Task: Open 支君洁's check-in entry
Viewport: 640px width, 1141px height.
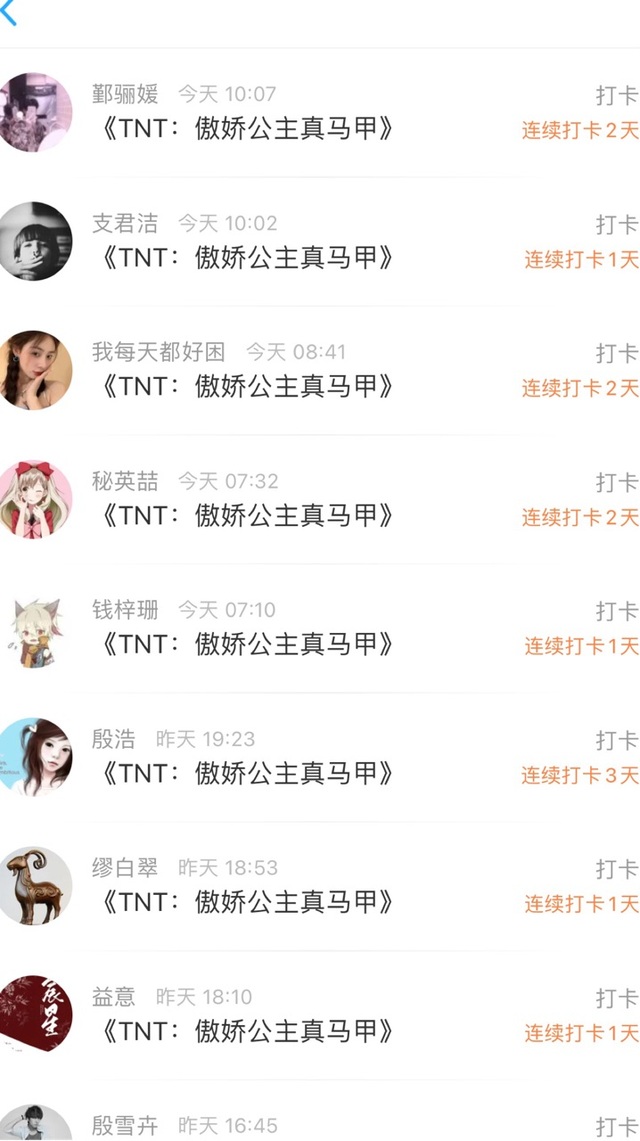Action: (320, 242)
